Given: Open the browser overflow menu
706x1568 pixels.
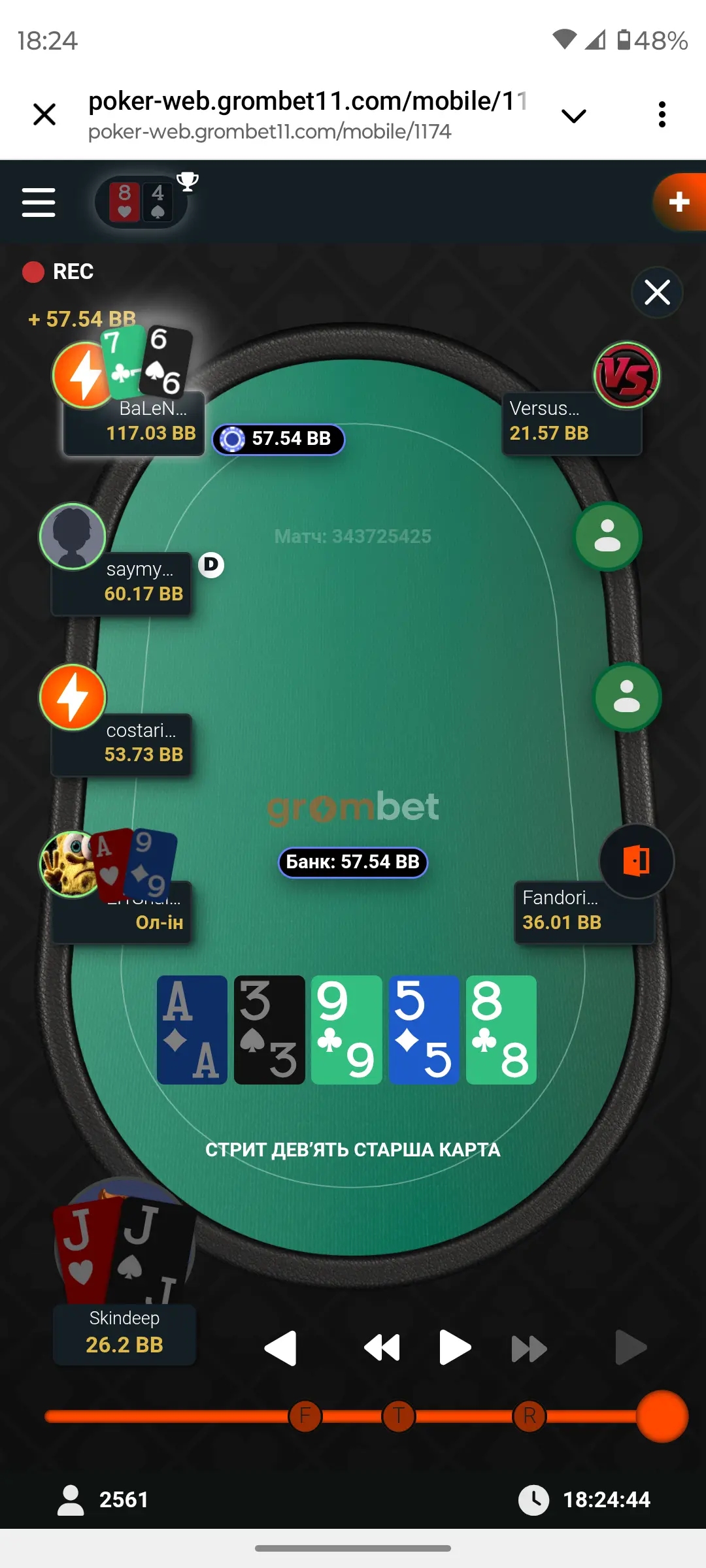Looking at the screenshot, I should point(662,114).
